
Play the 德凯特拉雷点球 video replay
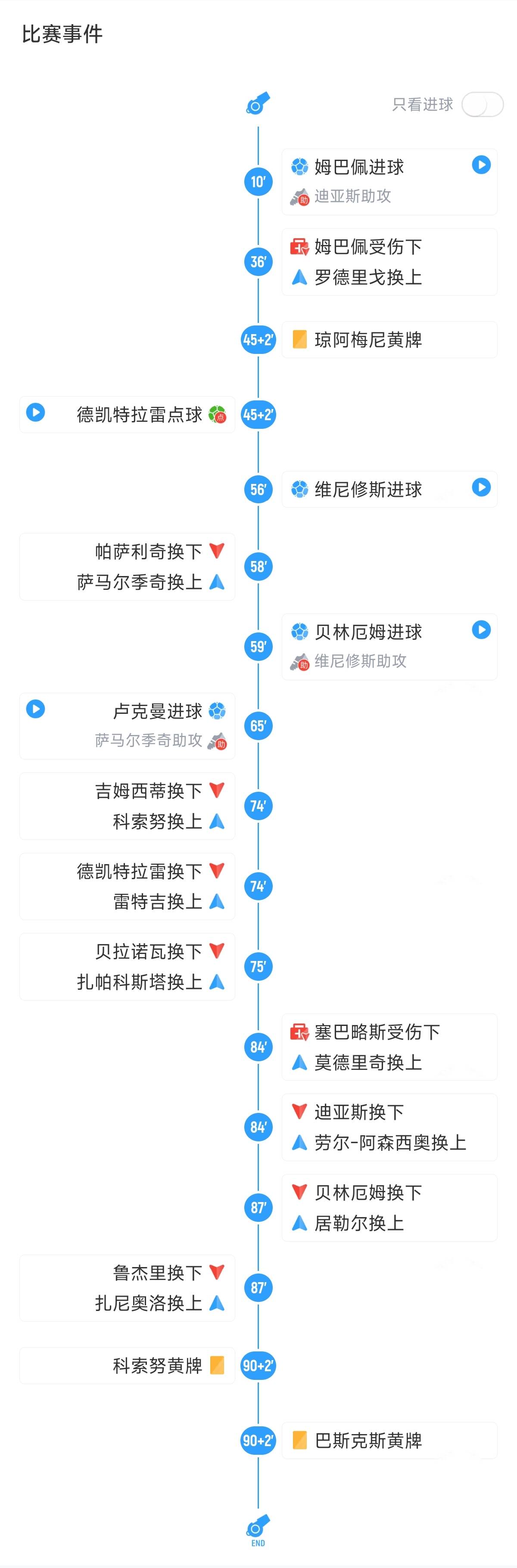[x=35, y=413]
